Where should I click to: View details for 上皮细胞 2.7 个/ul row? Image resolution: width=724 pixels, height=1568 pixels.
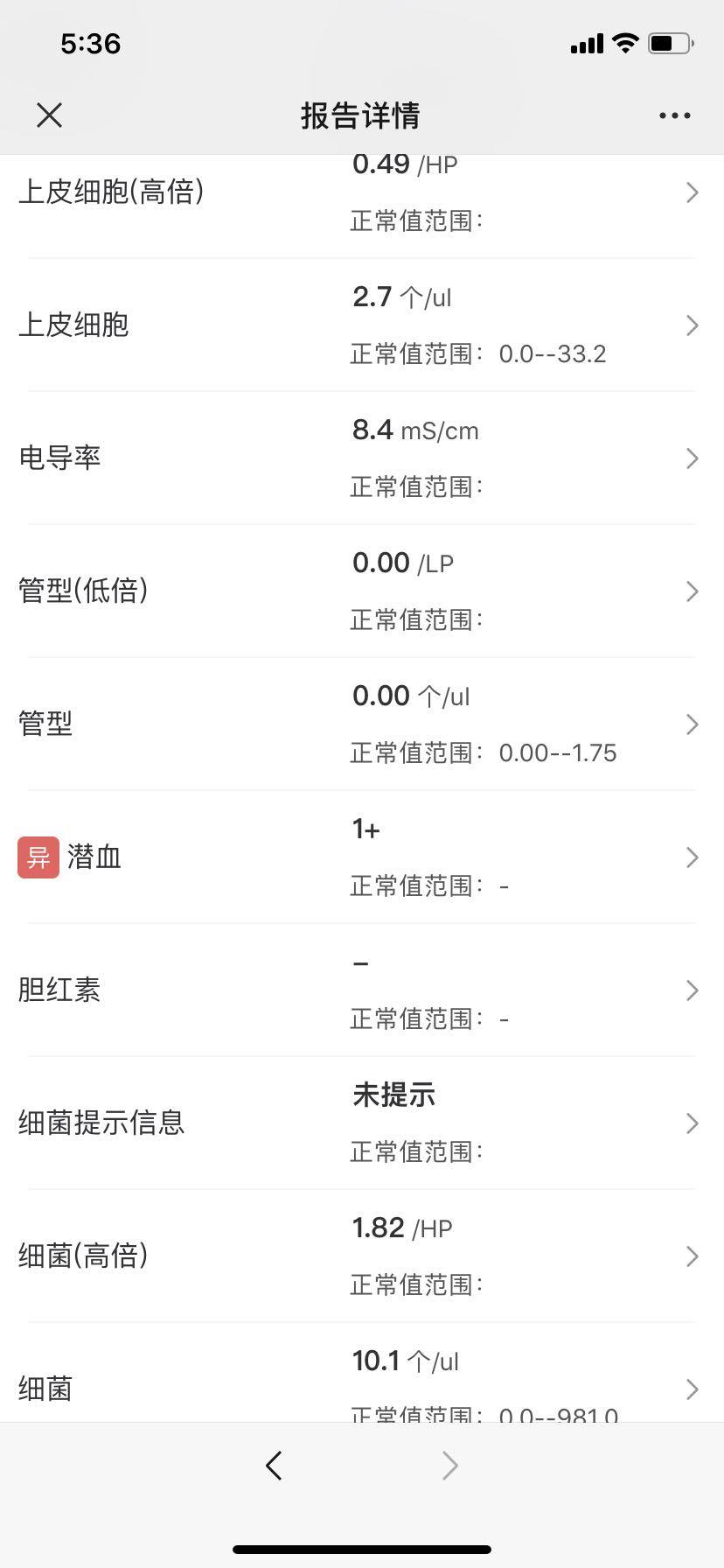coord(361,325)
